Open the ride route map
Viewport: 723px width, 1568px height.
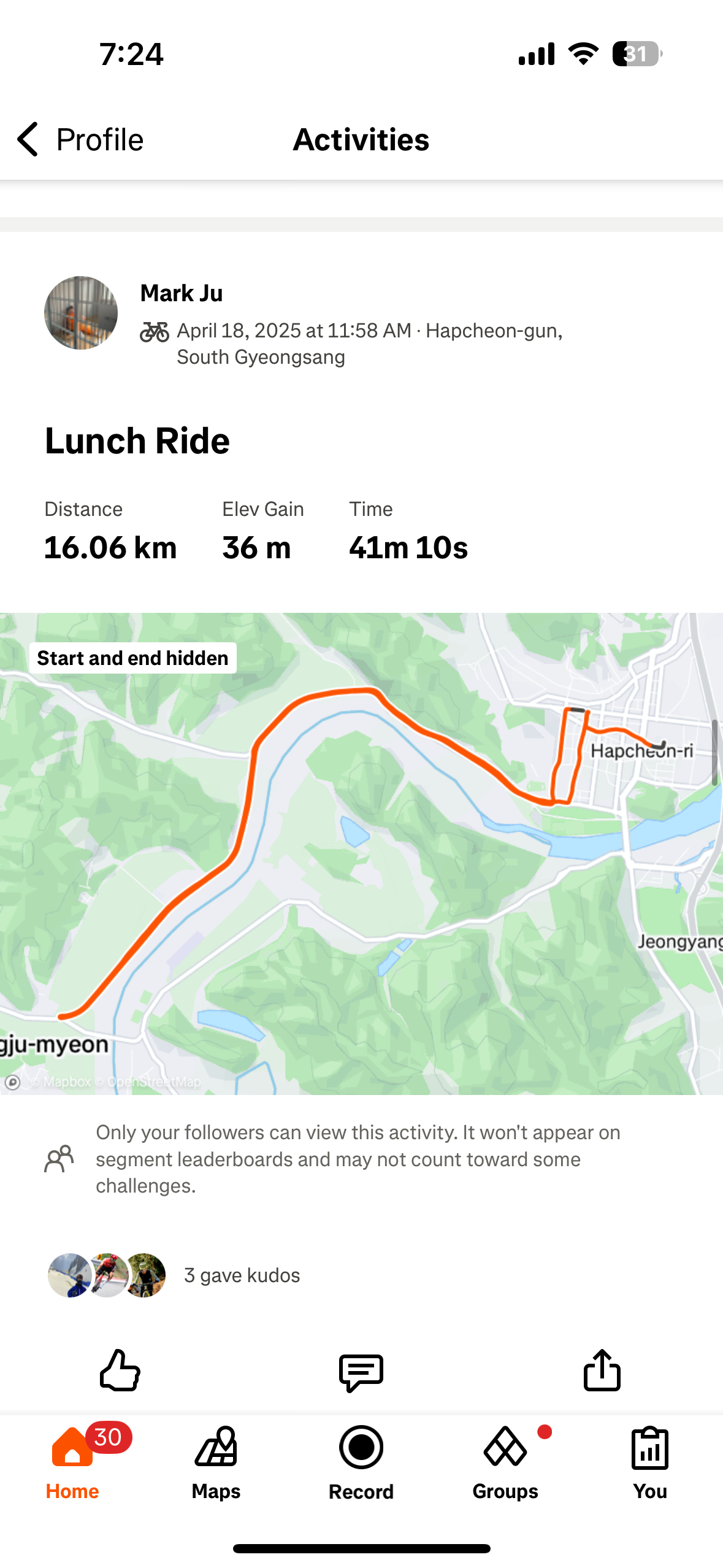coord(361,853)
